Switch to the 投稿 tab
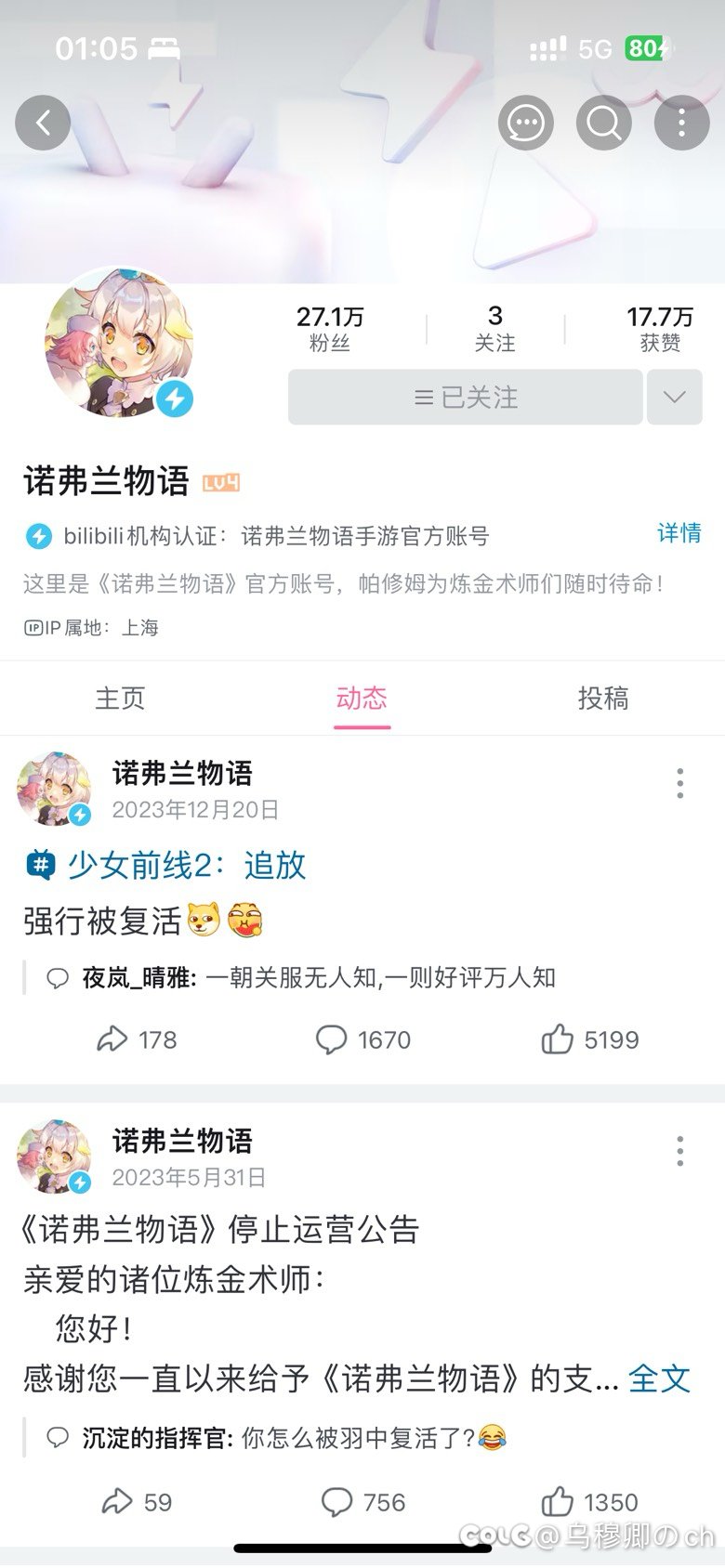725x1568 pixels. tap(603, 699)
